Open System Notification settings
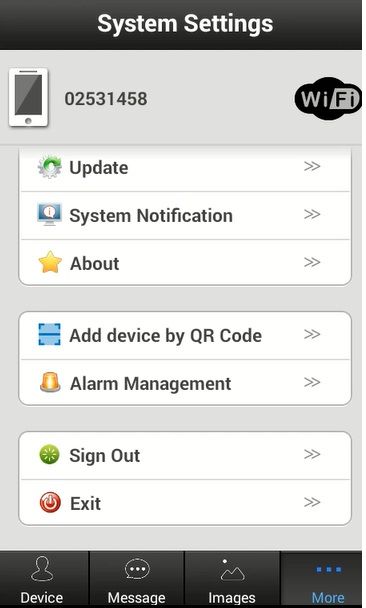Screen dimensions: 366x608 pos(185,216)
